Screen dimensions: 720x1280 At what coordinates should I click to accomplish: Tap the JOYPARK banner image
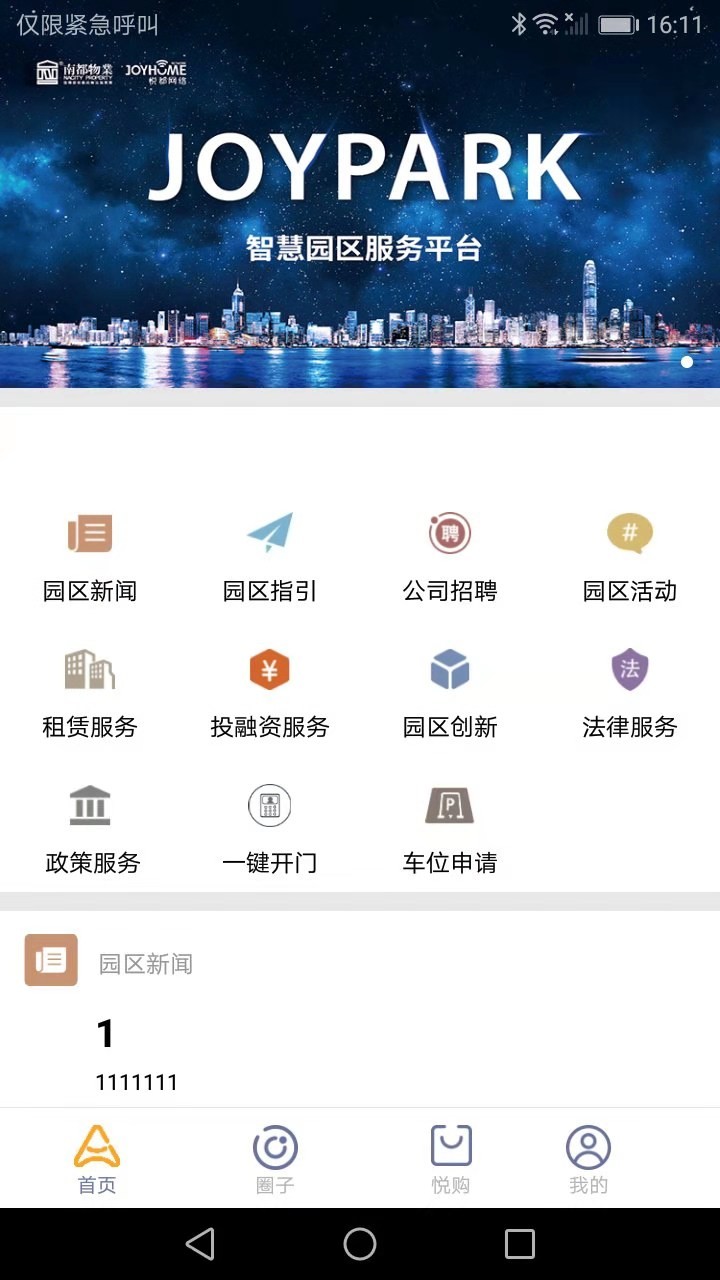360,200
